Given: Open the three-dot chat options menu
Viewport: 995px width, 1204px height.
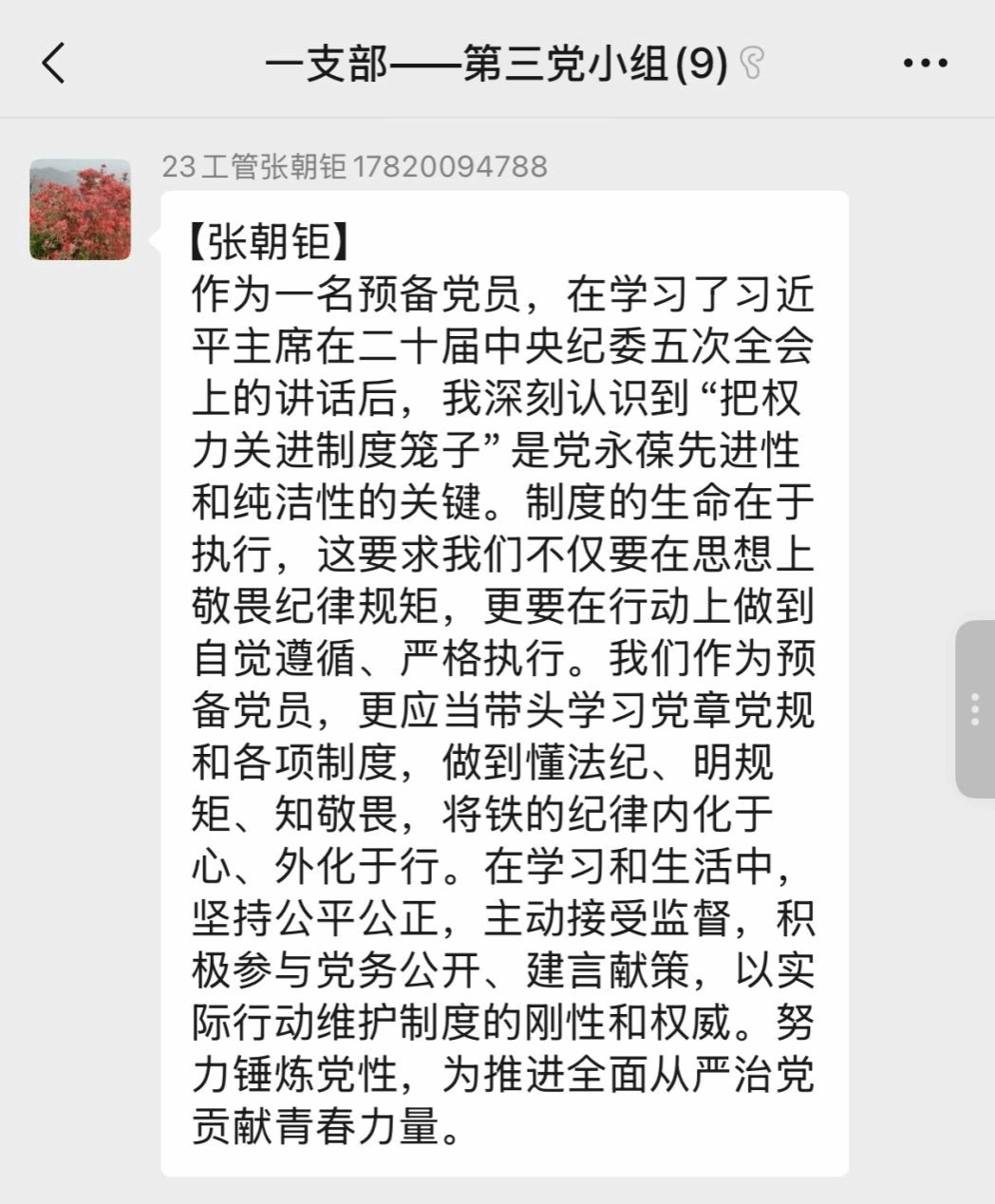Looking at the screenshot, I should 925,64.
